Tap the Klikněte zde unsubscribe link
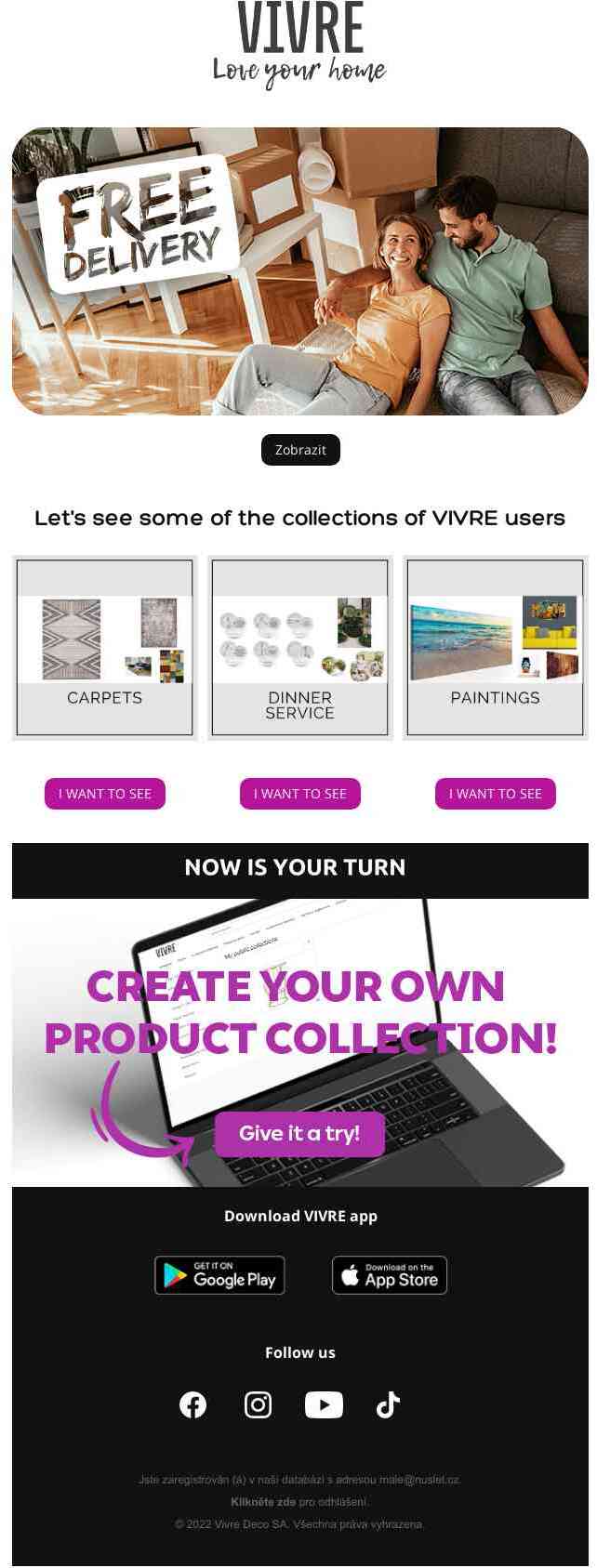 (x=263, y=1501)
